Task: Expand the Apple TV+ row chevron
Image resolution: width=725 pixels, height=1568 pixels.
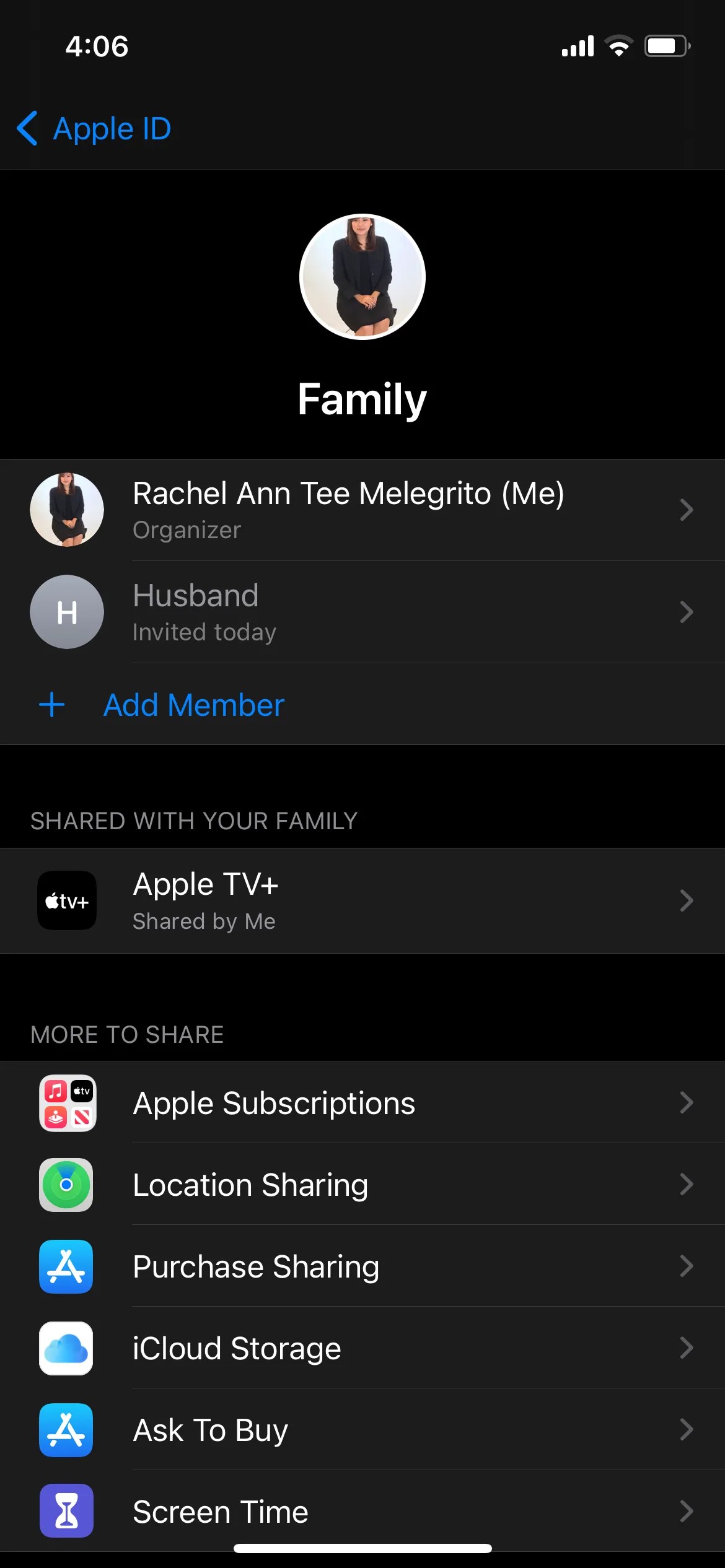Action: pos(687,900)
